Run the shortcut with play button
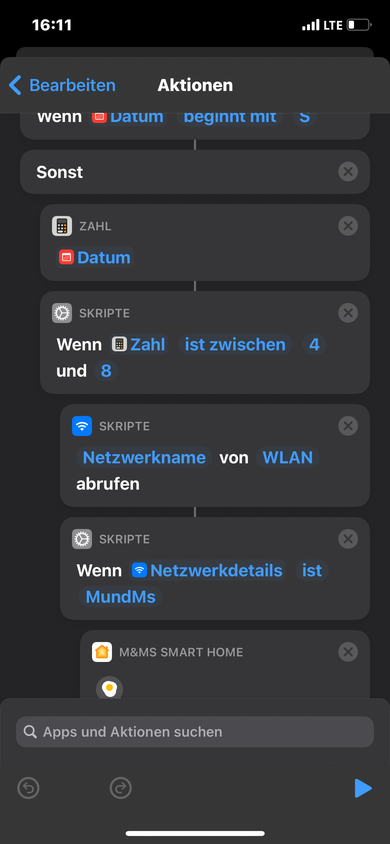The width and height of the screenshot is (390, 844). coord(363,788)
